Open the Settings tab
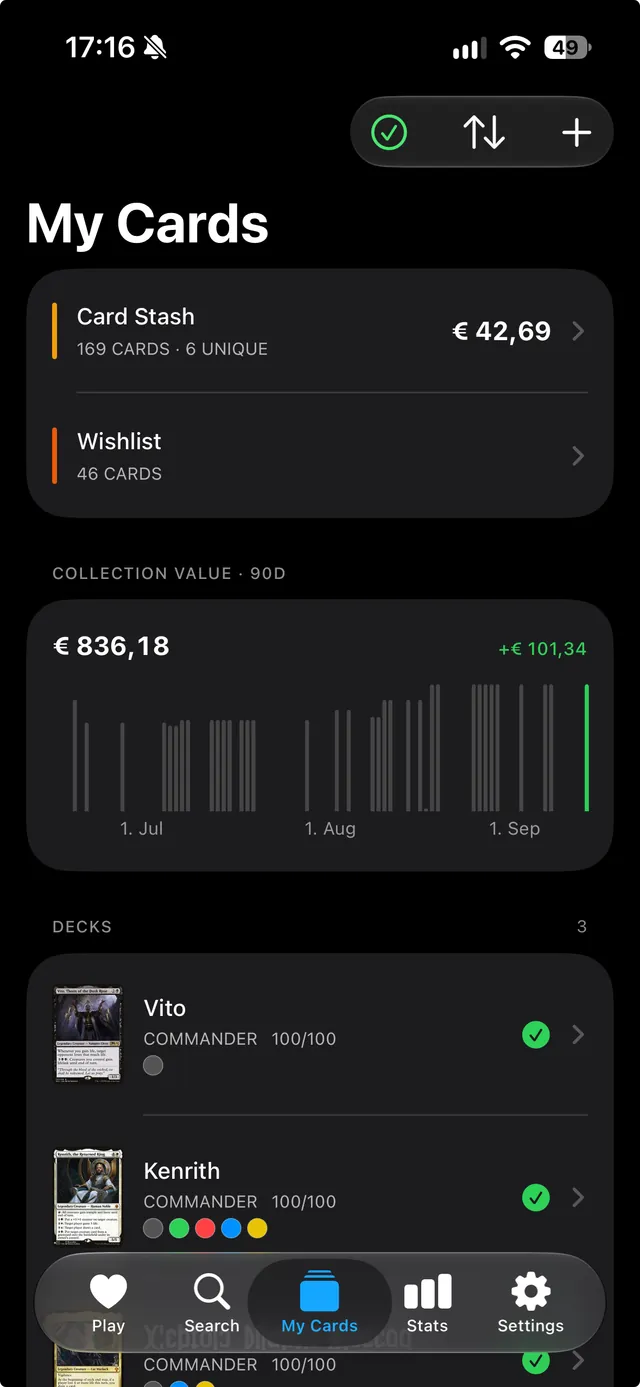 click(531, 1304)
